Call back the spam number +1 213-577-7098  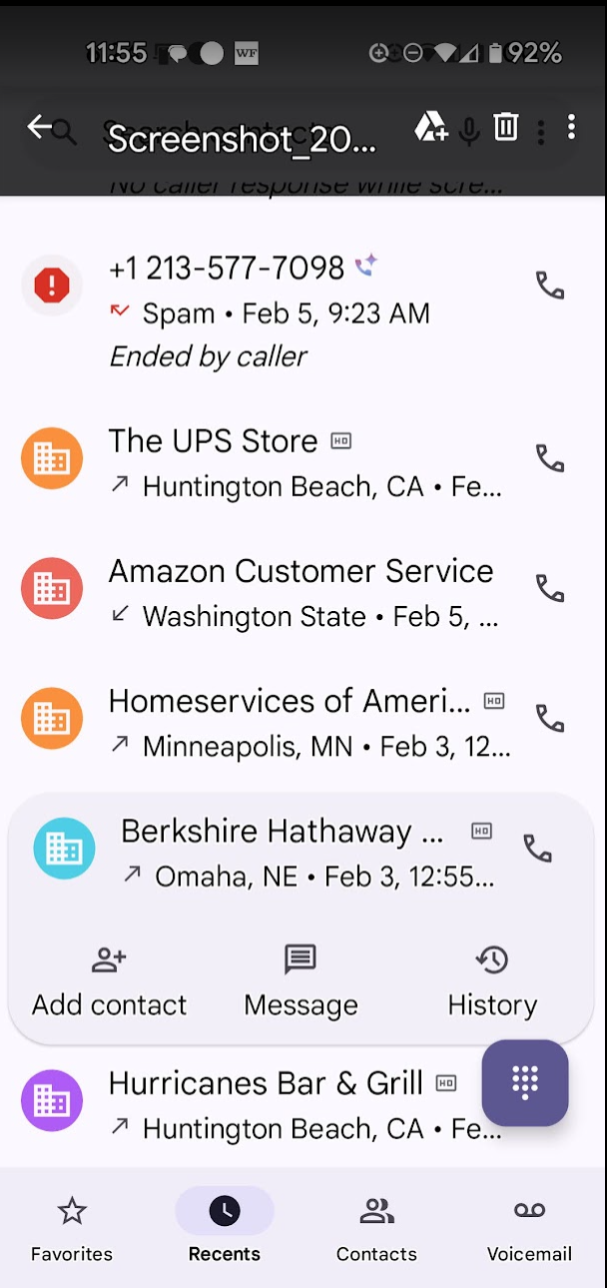[550, 286]
